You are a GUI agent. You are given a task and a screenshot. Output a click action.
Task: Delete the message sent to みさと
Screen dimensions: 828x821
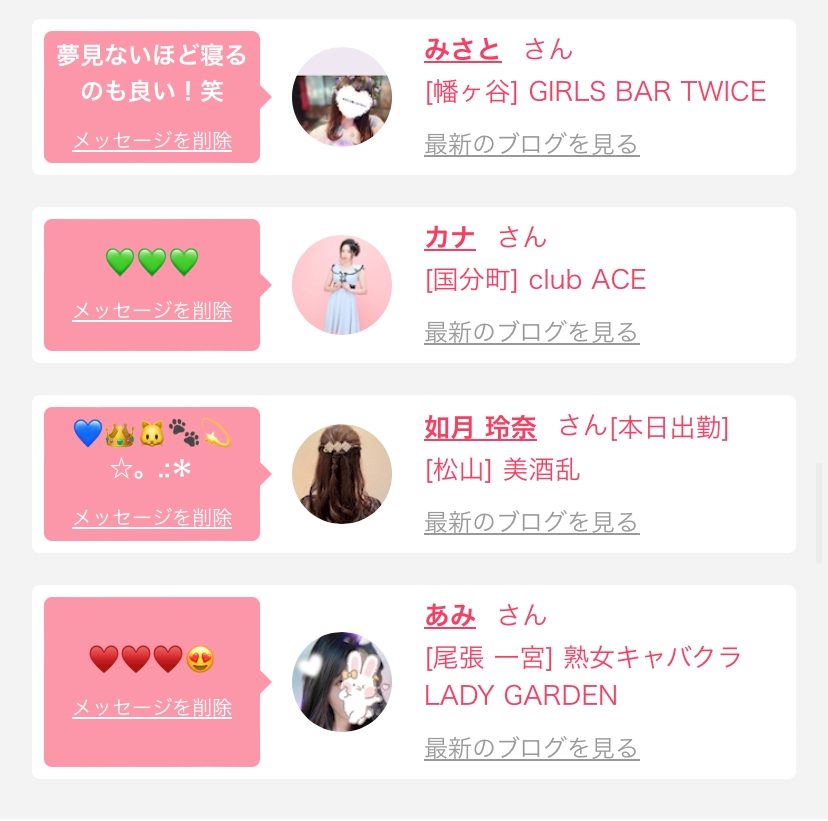[x=152, y=141]
